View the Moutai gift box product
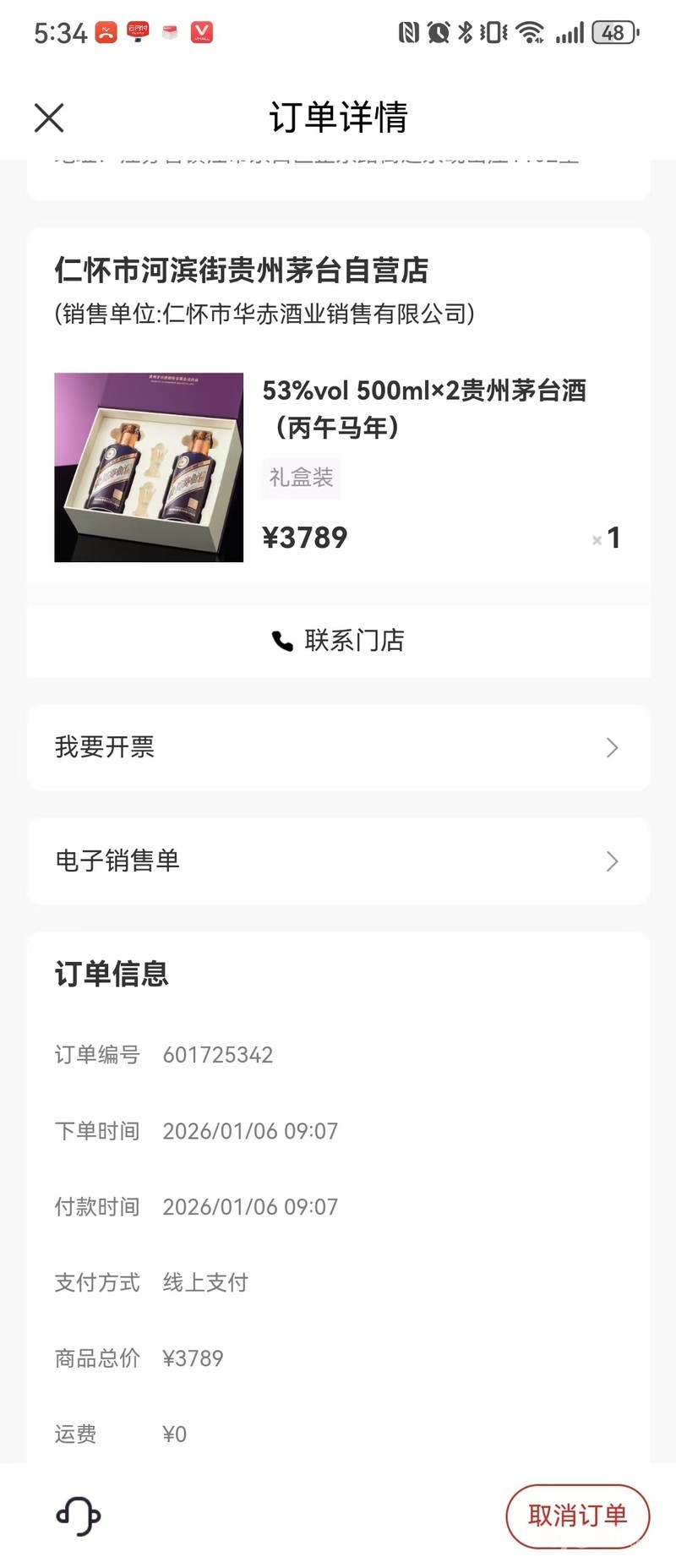 coord(149,467)
